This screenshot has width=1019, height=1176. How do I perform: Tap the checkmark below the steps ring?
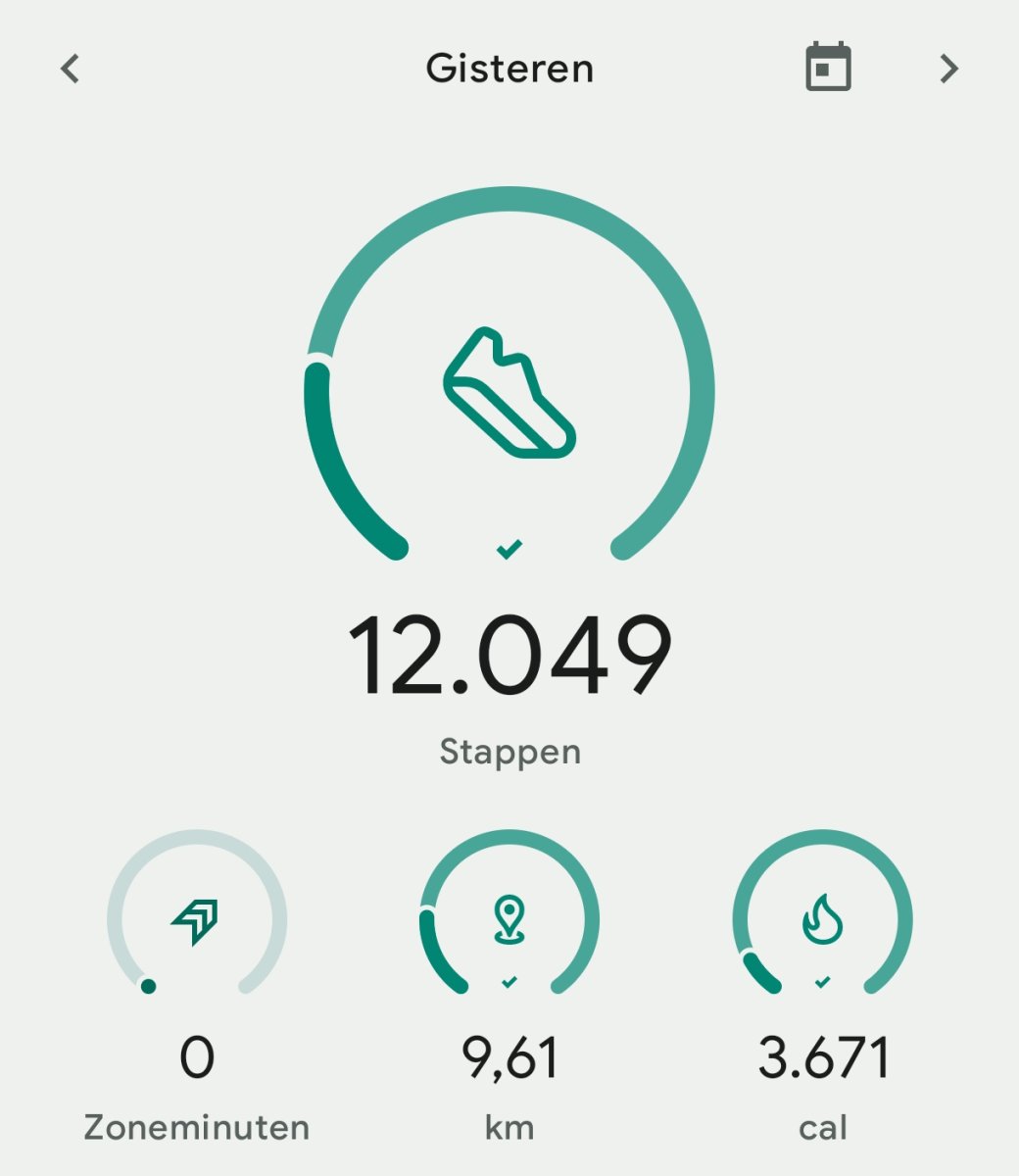click(509, 550)
